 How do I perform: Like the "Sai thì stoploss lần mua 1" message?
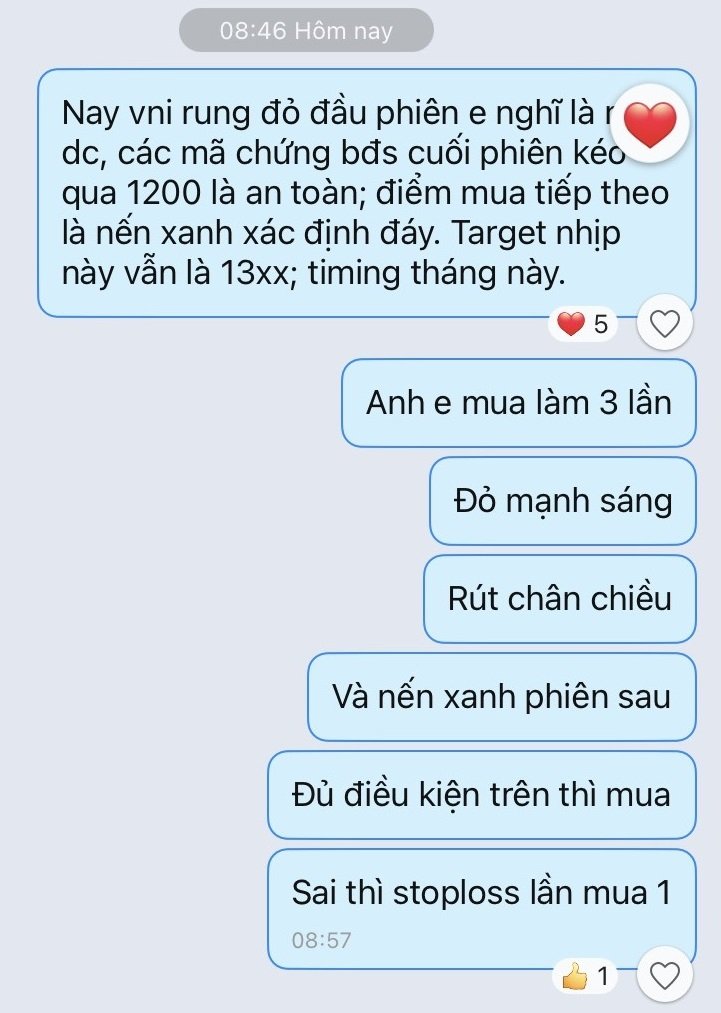tap(665, 975)
